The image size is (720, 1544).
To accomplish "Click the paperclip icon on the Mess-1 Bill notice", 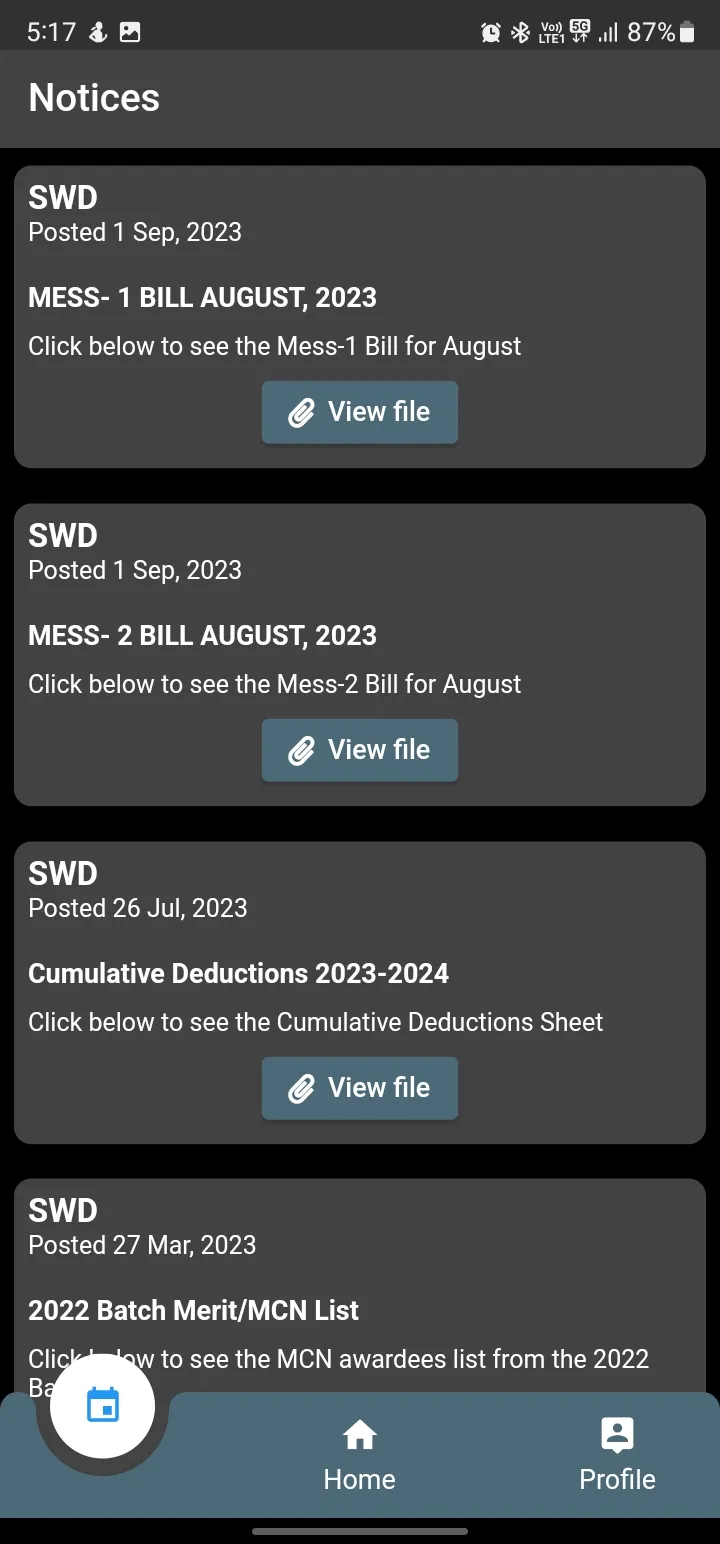I will [302, 412].
